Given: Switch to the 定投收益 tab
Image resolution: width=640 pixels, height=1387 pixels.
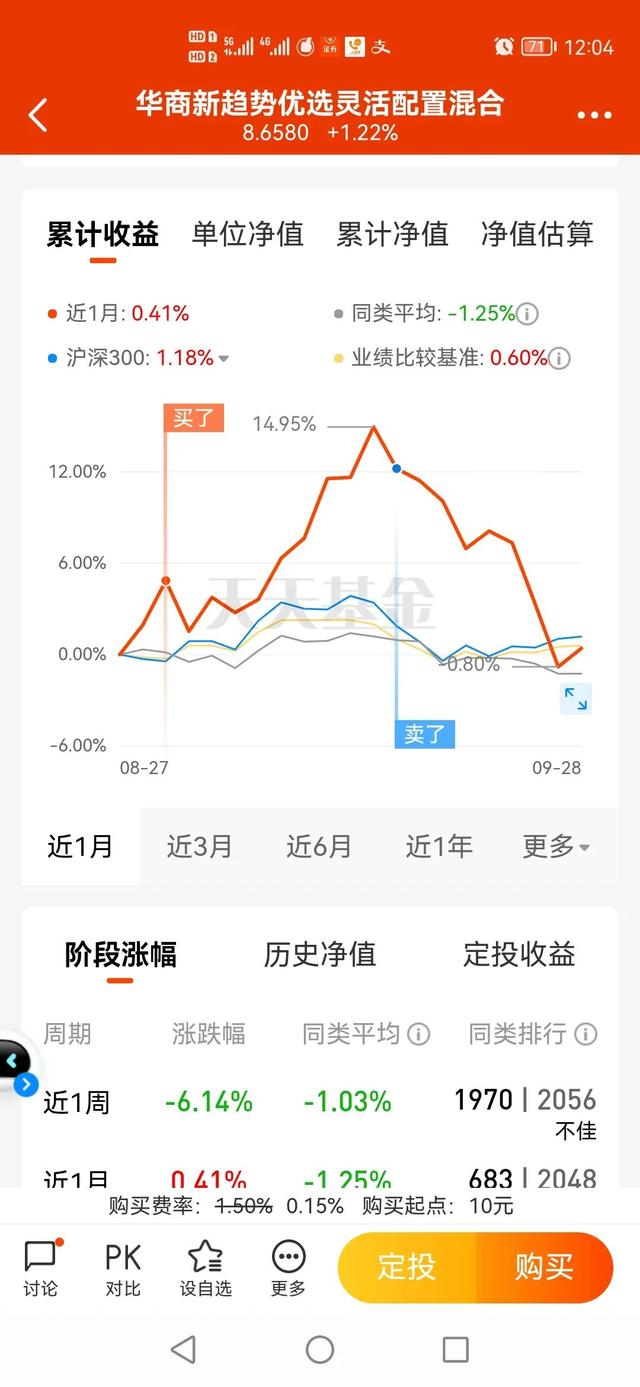Looking at the screenshot, I should [x=519, y=954].
